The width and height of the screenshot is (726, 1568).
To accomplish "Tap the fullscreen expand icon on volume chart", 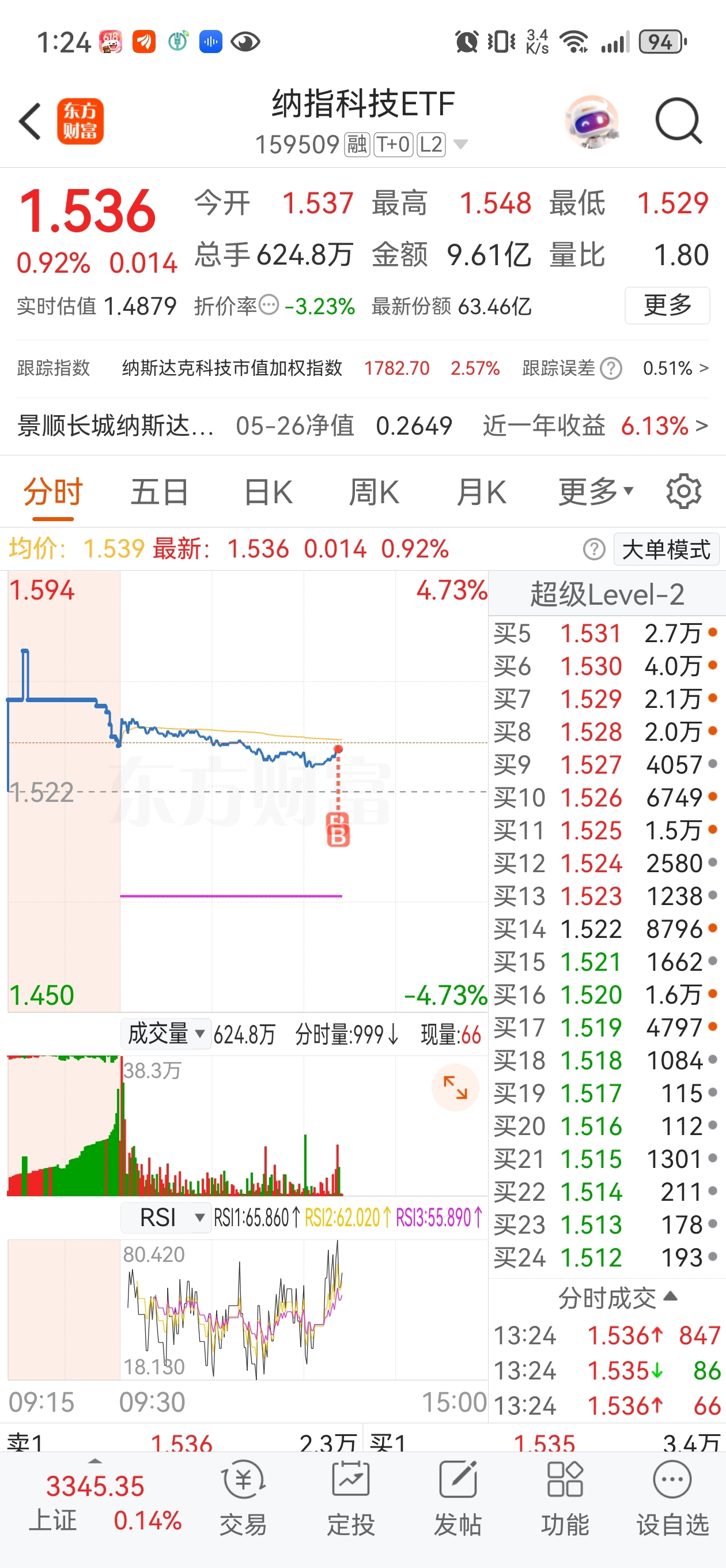I will (455, 1088).
